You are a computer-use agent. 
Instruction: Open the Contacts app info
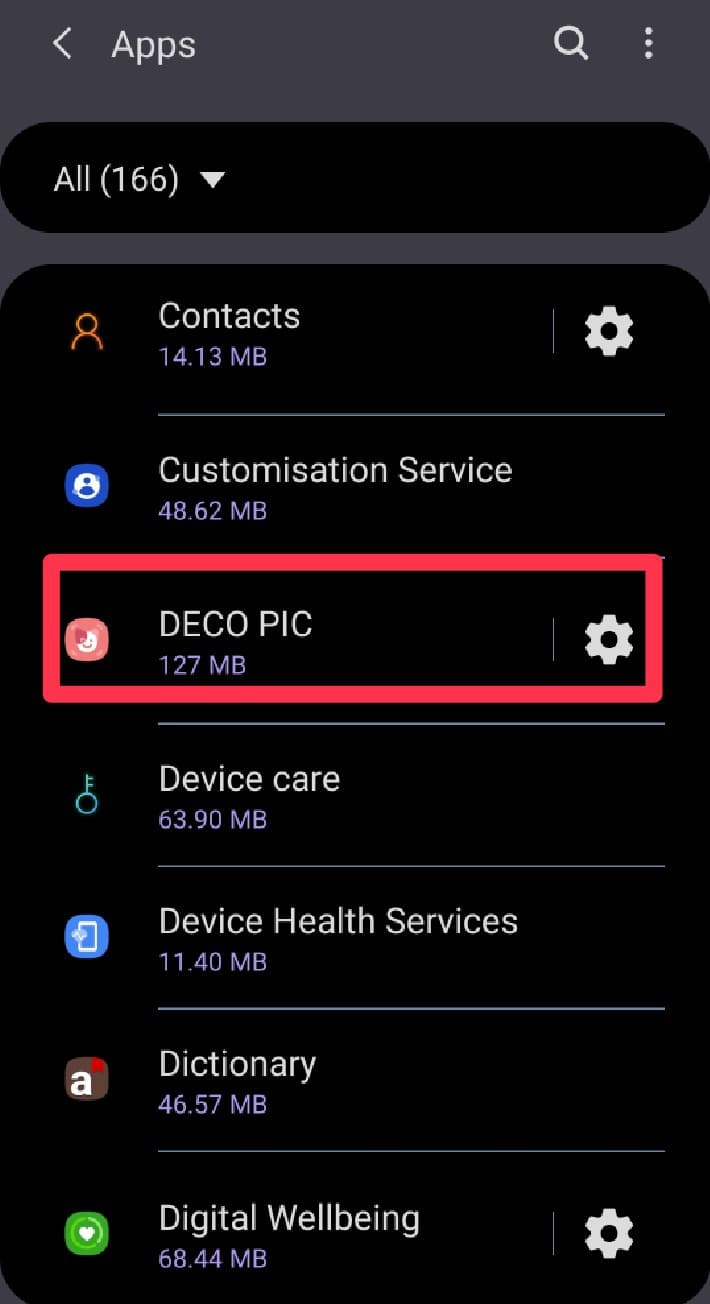[300, 333]
